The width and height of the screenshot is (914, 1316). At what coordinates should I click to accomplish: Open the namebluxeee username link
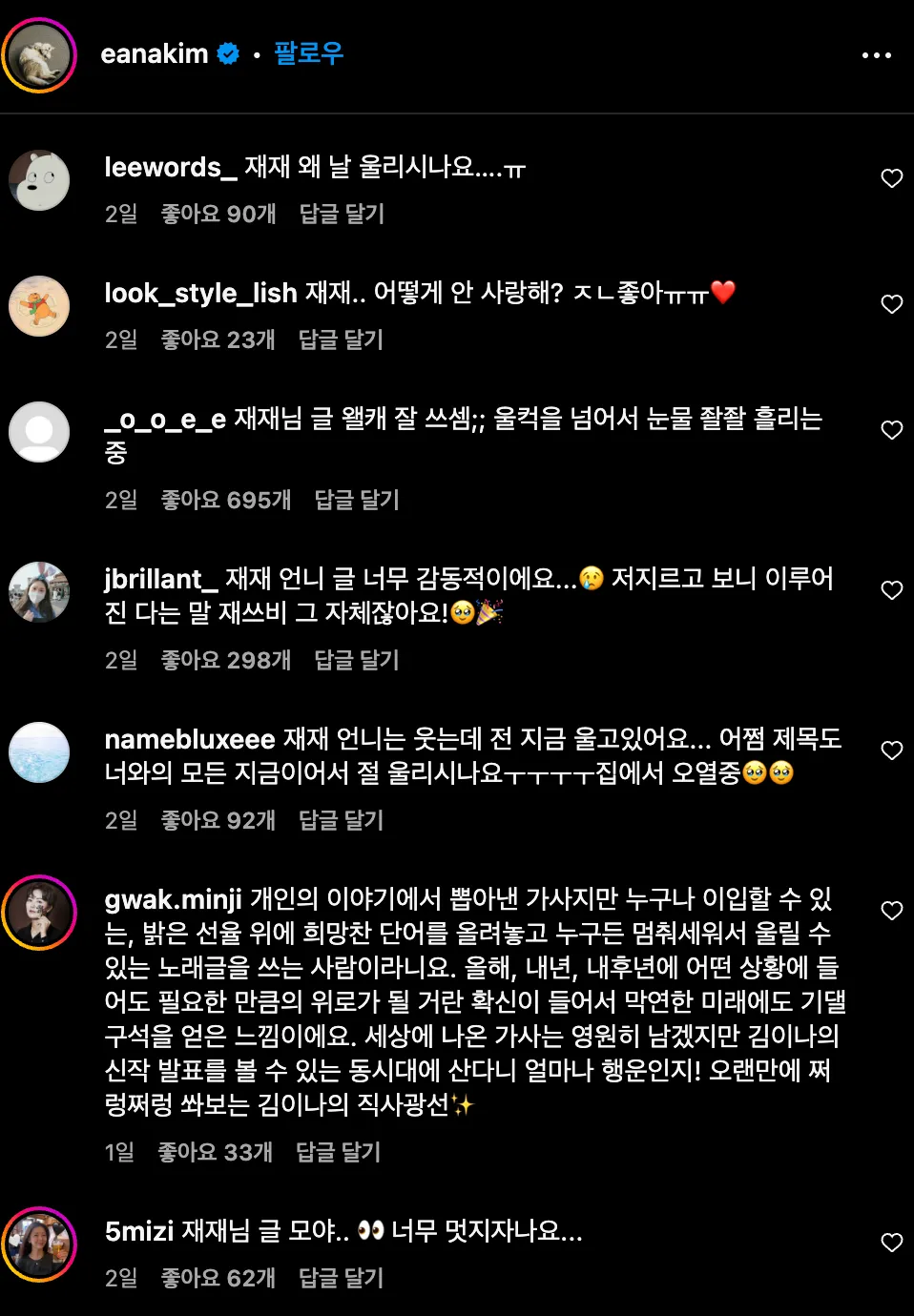(189, 739)
